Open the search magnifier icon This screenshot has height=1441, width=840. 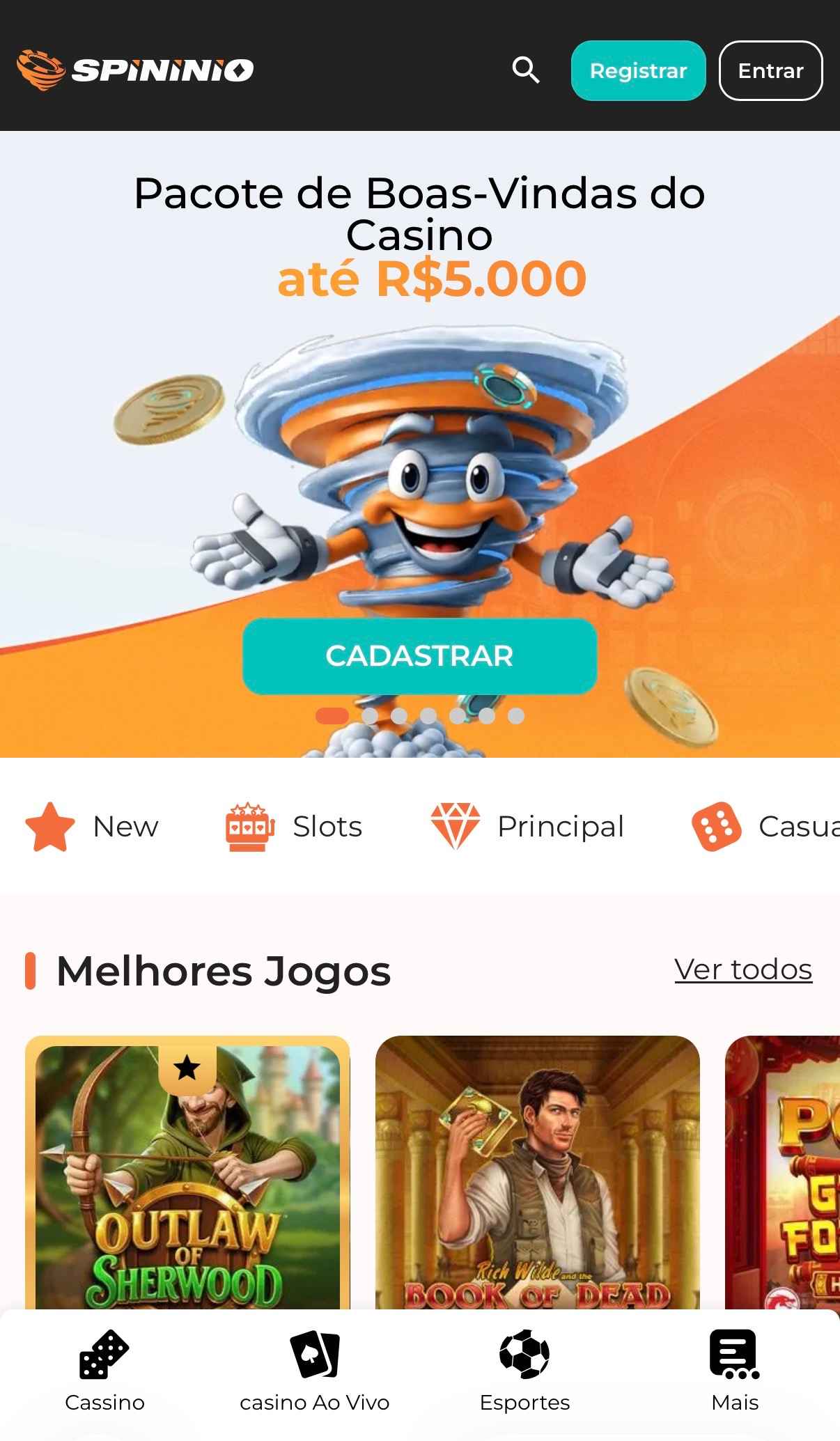(x=526, y=70)
